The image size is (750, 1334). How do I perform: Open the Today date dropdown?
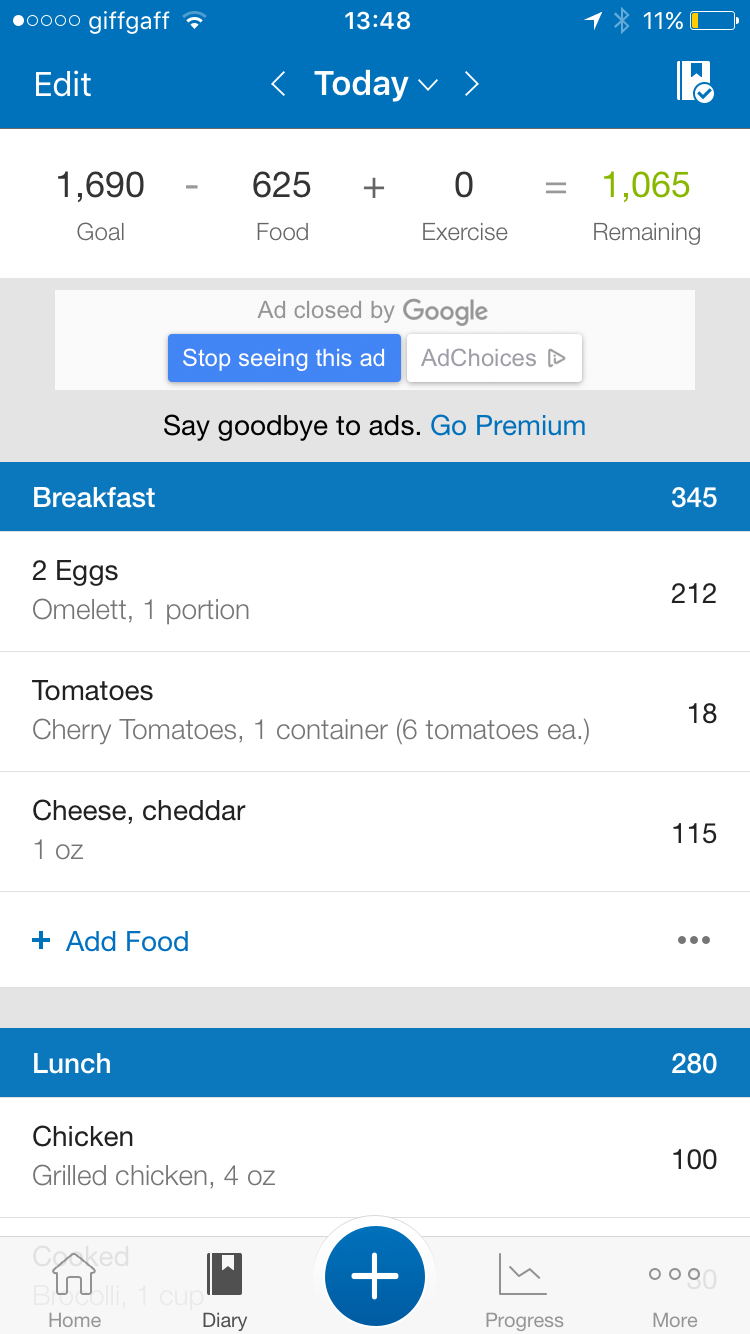[376, 84]
